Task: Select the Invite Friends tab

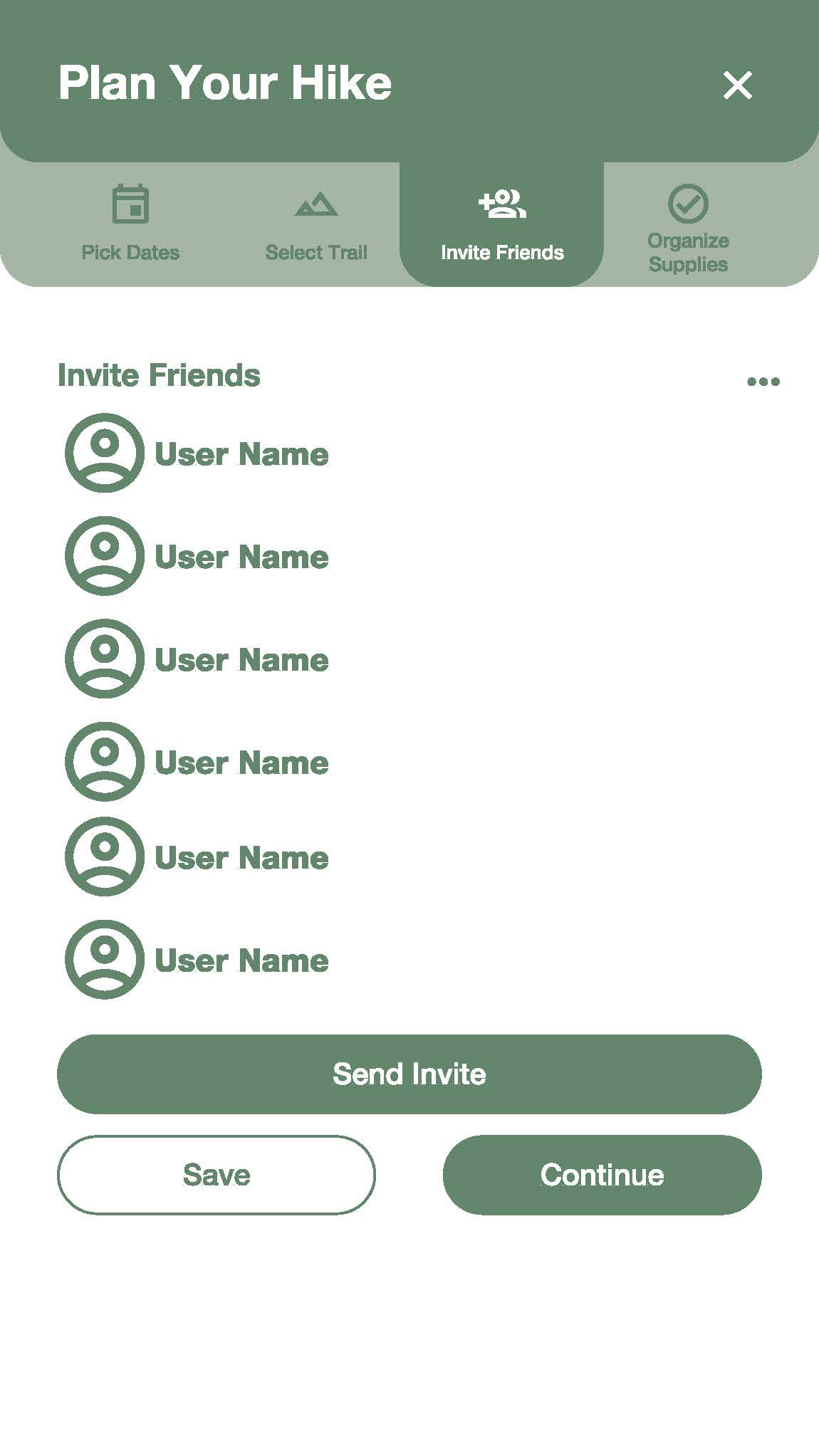Action: pos(502,224)
